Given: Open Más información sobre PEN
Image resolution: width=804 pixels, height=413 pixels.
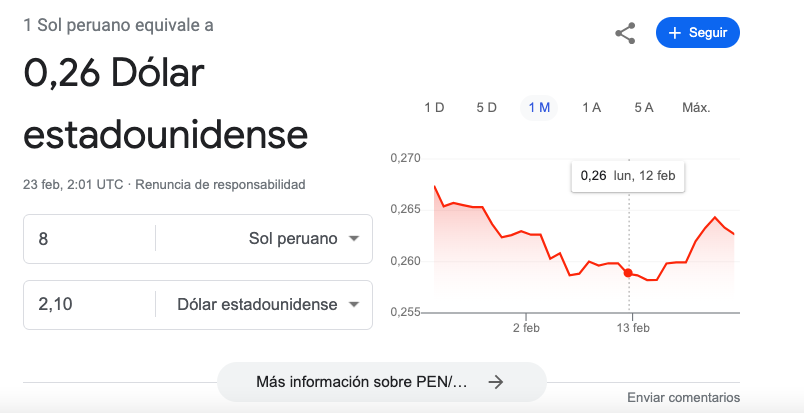Looking at the screenshot, I should (381, 382).
